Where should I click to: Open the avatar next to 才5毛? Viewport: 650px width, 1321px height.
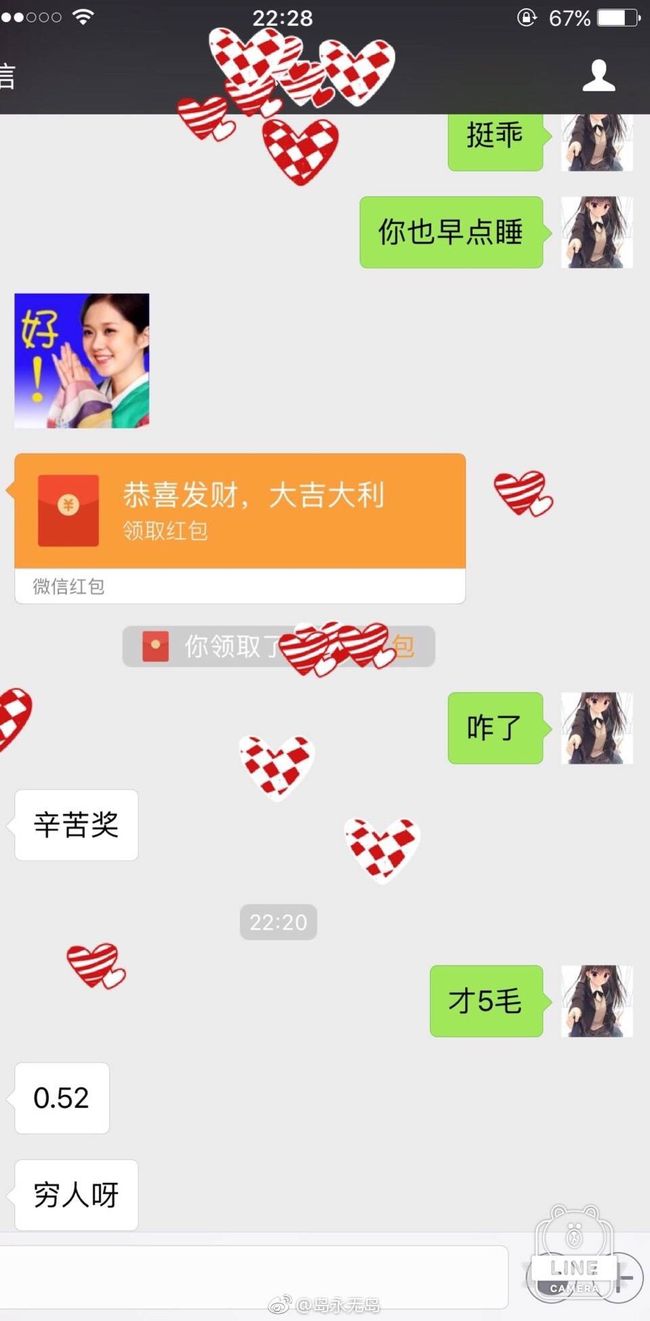(597, 1001)
